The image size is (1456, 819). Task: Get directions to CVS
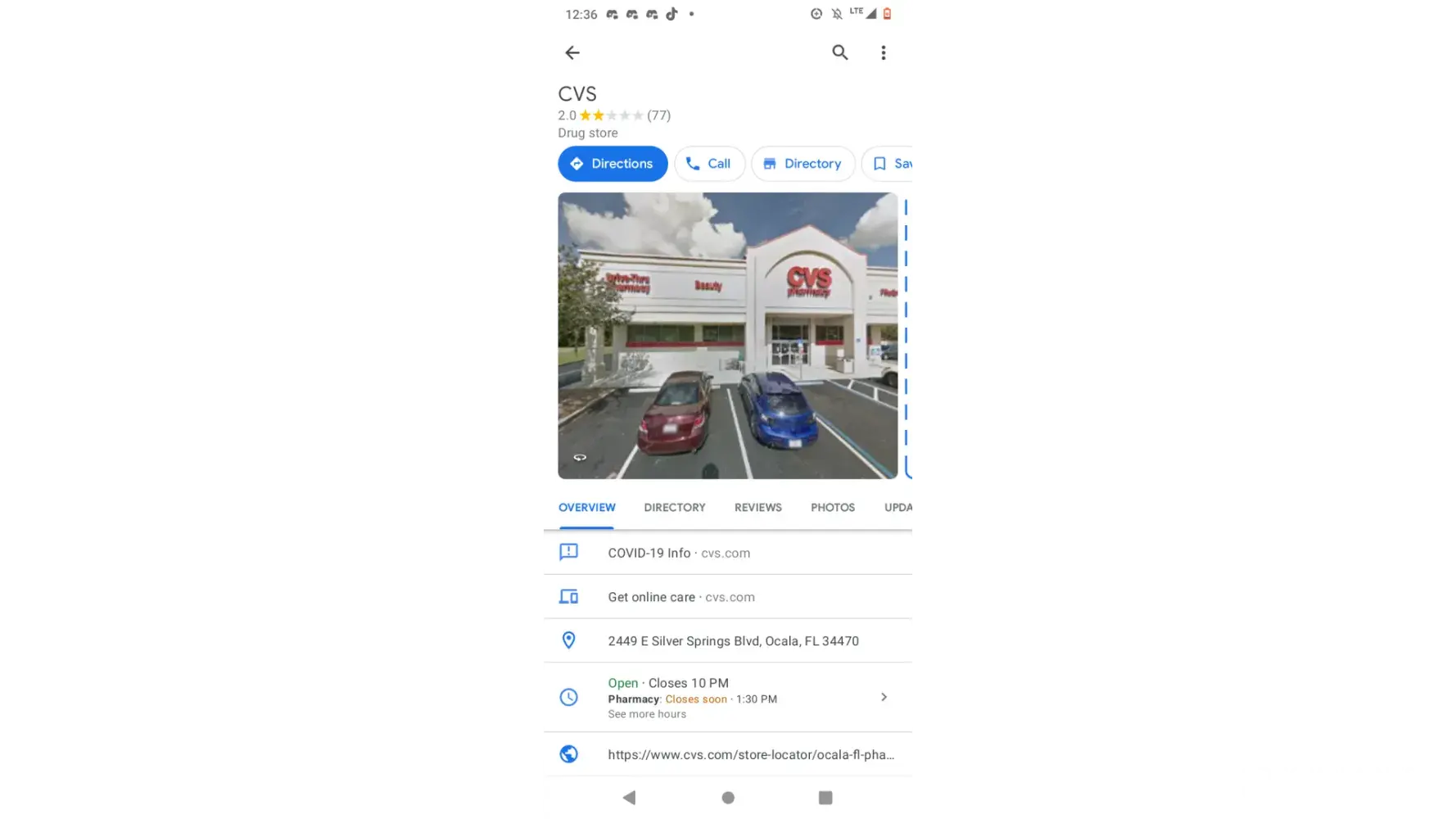coord(613,164)
